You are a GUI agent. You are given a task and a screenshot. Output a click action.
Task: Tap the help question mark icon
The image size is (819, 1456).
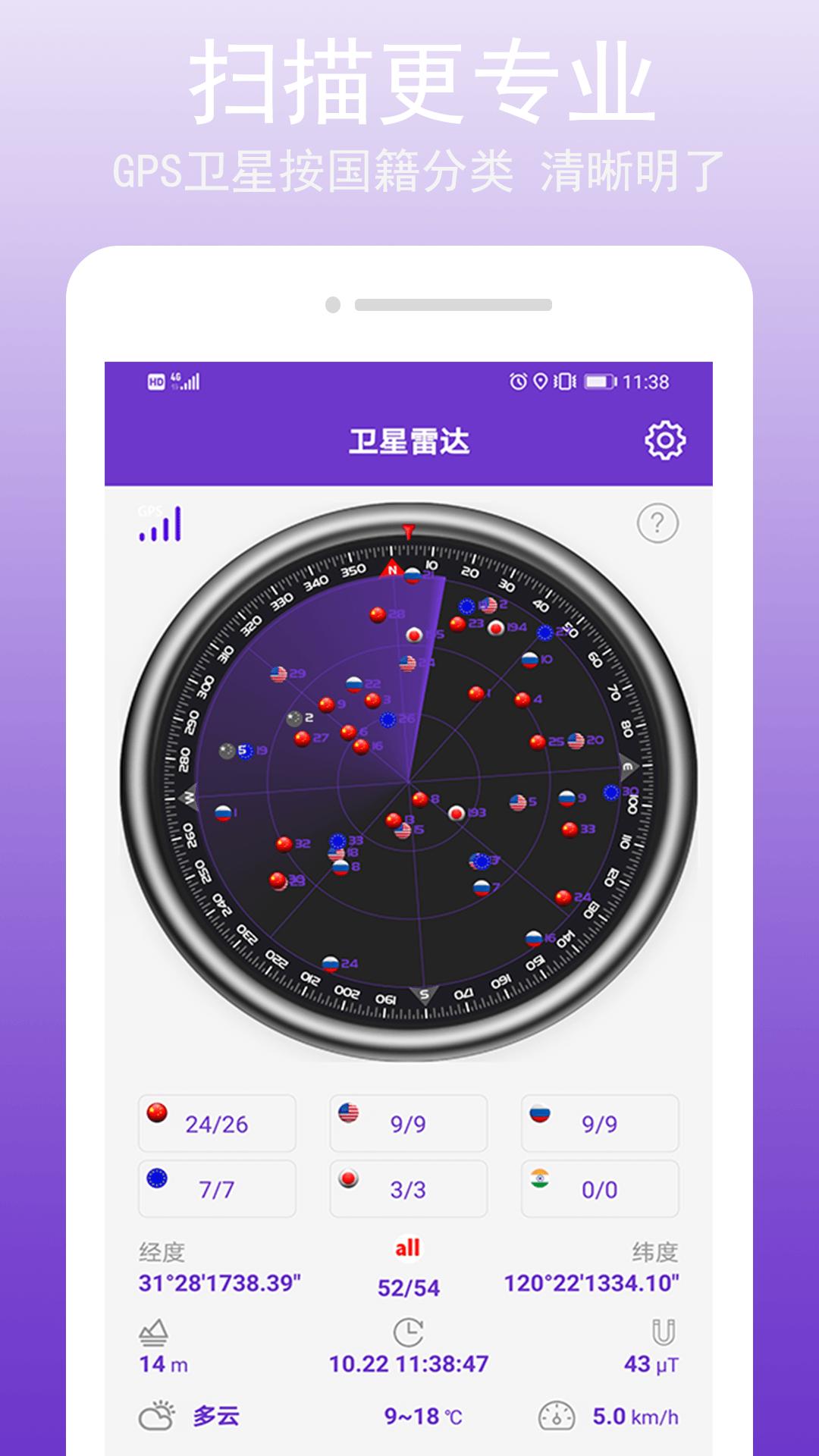click(x=657, y=523)
